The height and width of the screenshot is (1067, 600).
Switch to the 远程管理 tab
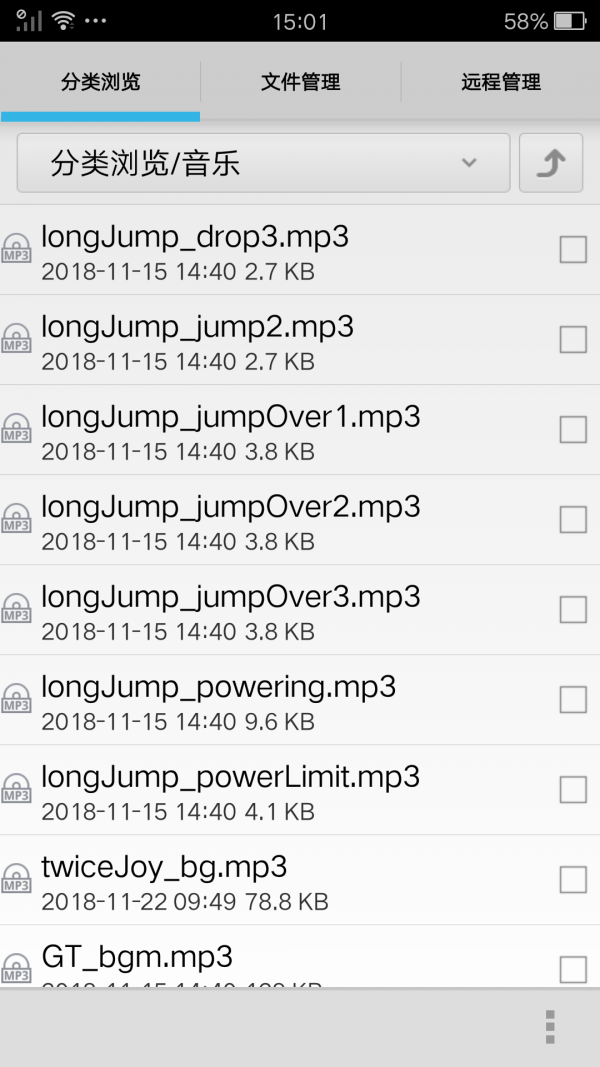500,82
